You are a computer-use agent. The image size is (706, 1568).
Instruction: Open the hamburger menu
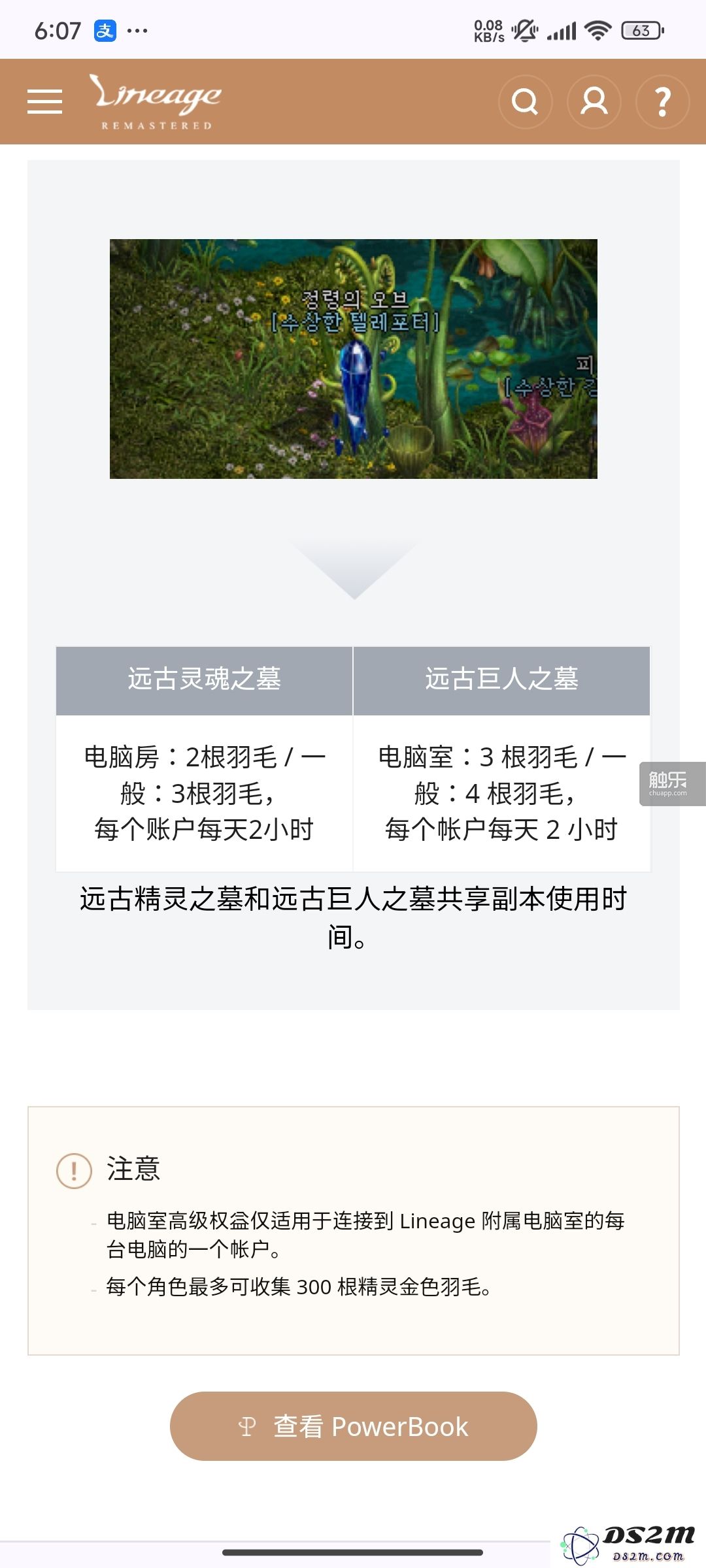(44, 101)
